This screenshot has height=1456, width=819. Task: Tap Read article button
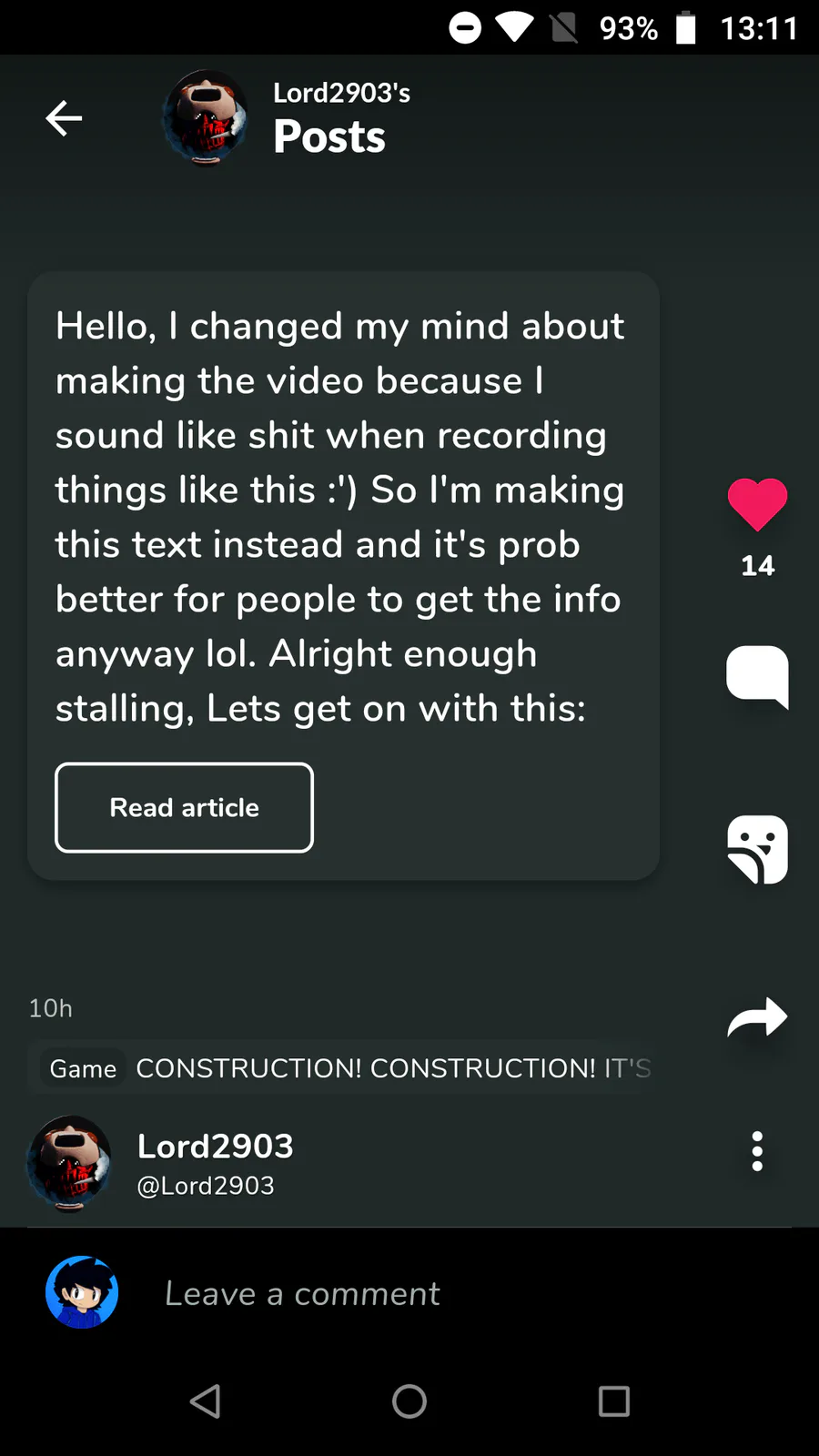click(184, 807)
